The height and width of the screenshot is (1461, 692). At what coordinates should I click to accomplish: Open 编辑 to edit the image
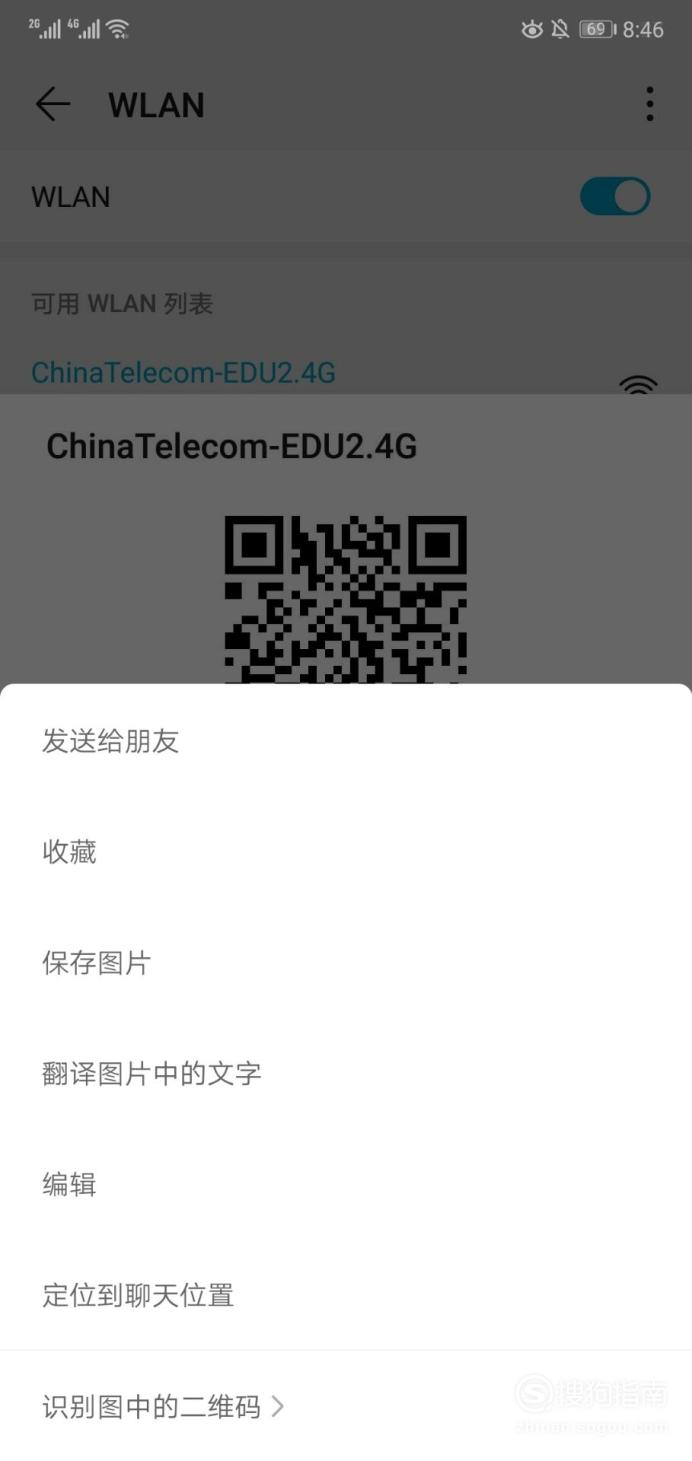[346, 1185]
